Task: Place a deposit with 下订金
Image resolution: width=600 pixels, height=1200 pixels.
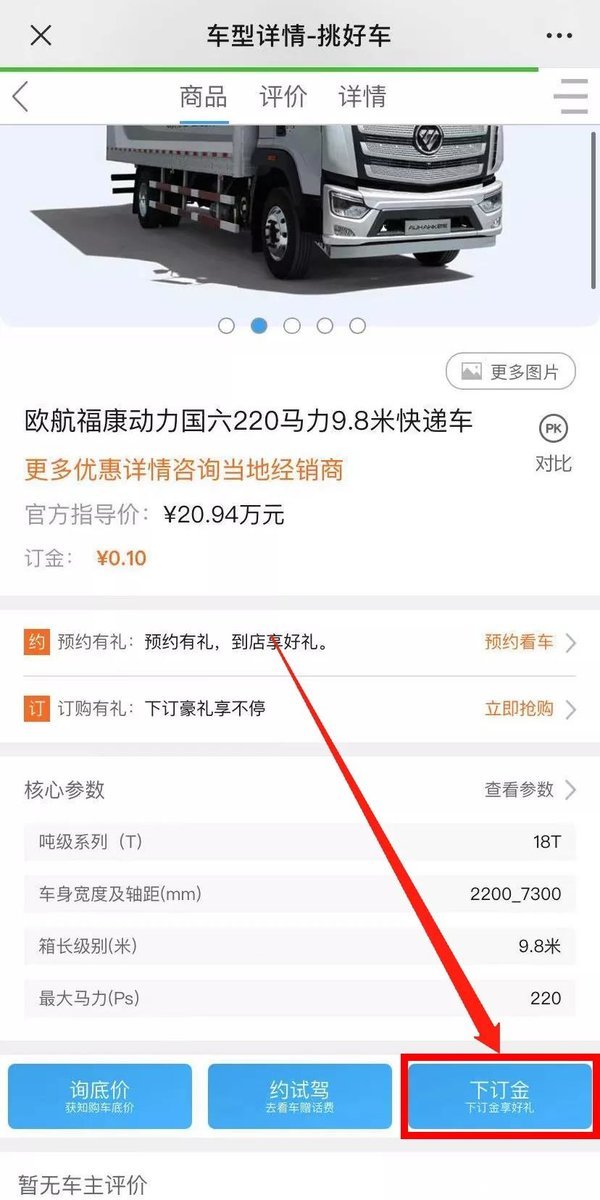Action: [x=500, y=1097]
